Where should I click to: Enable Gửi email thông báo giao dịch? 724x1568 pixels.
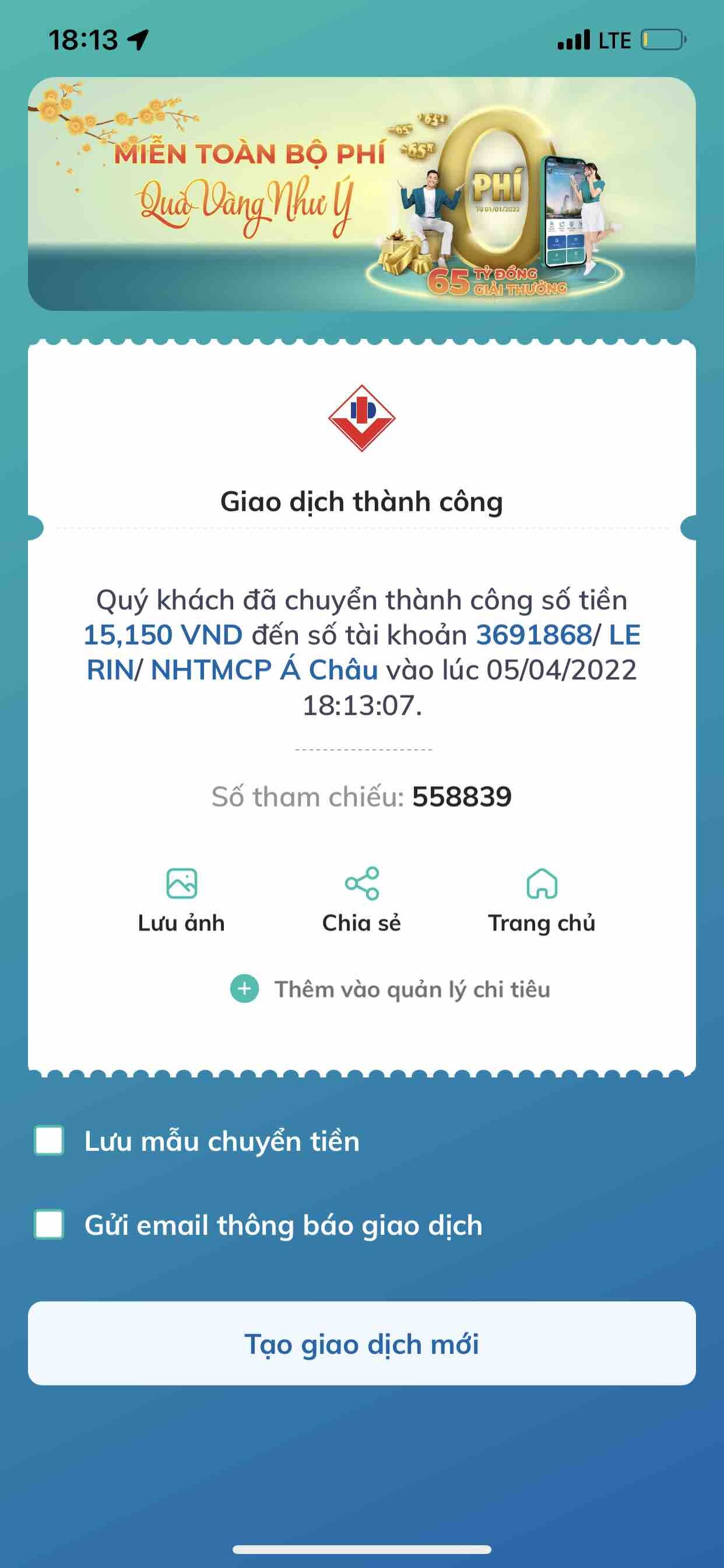coord(50,1224)
